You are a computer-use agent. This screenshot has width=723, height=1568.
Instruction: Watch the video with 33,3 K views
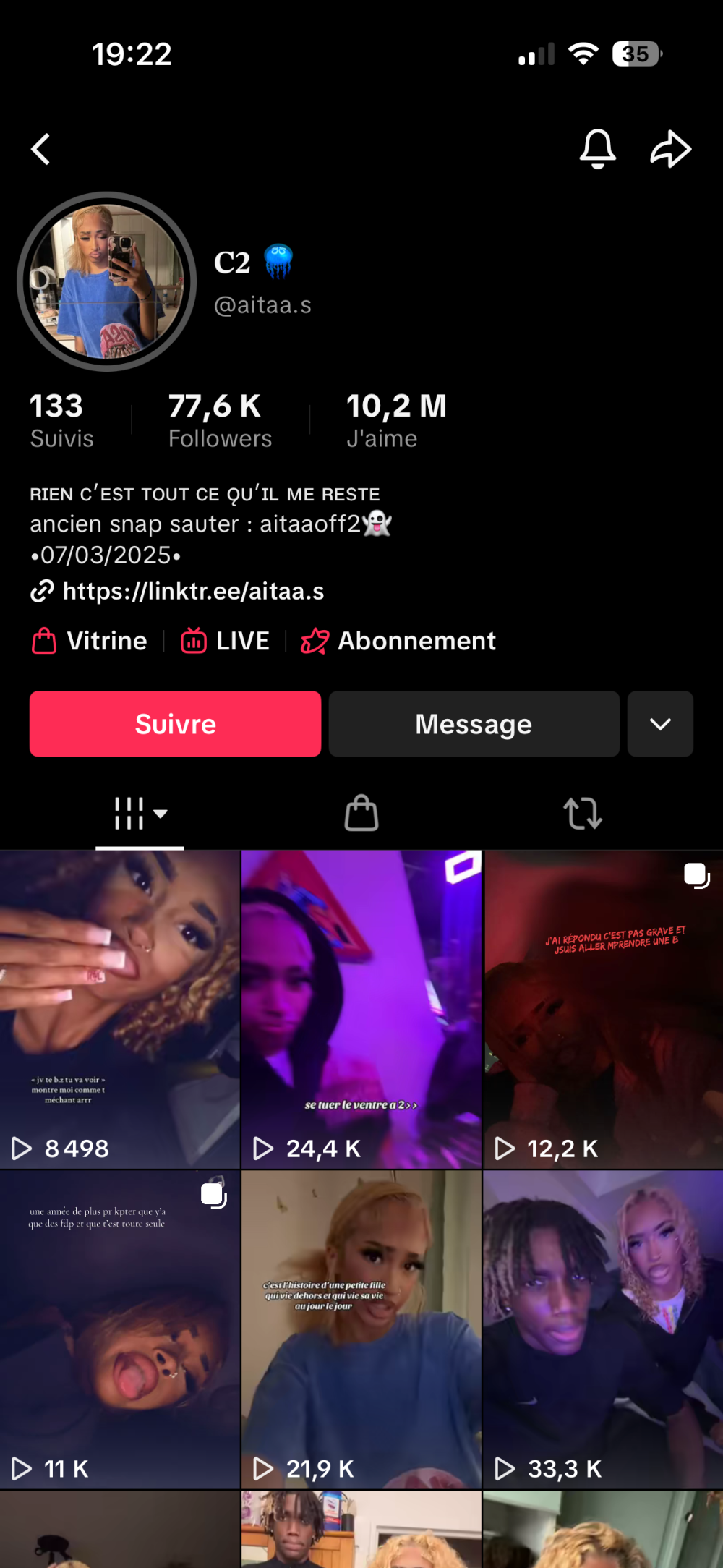click(x=602, y=1329)
